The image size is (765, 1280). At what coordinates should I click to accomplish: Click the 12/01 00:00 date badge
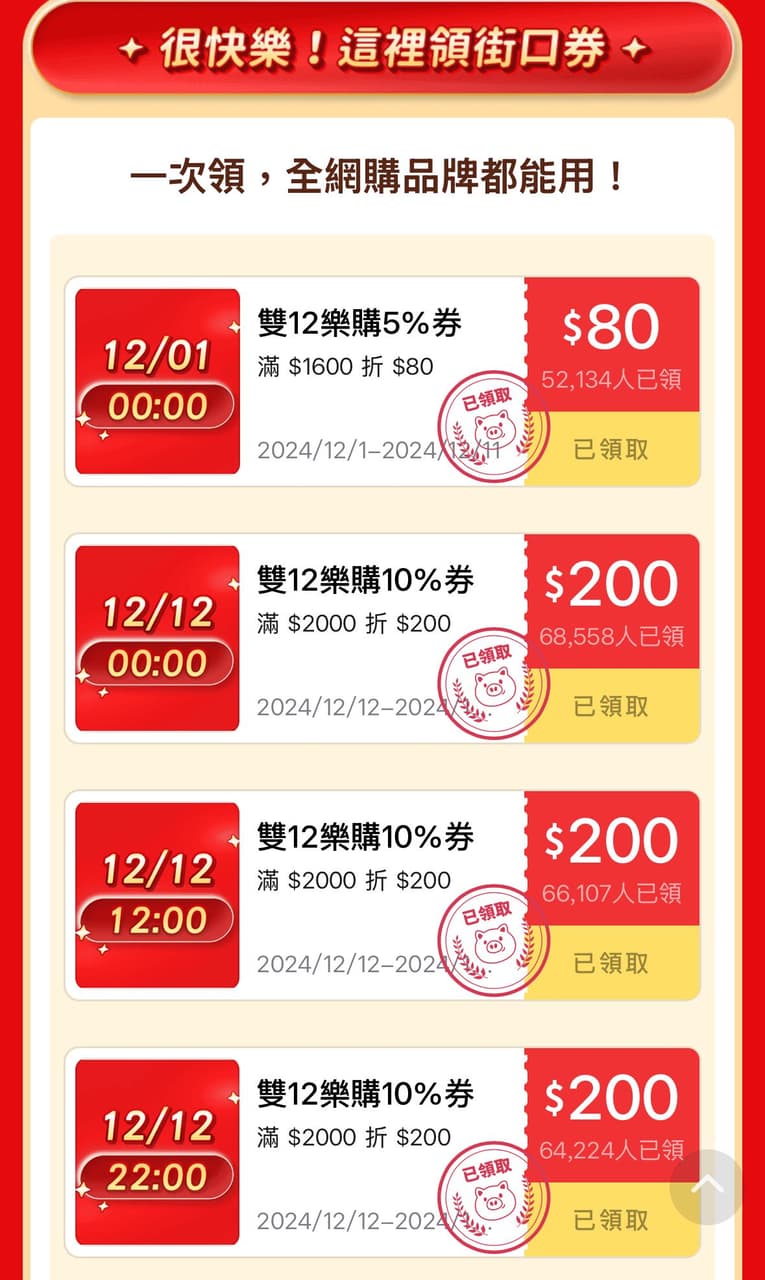(x=156, y=380)
